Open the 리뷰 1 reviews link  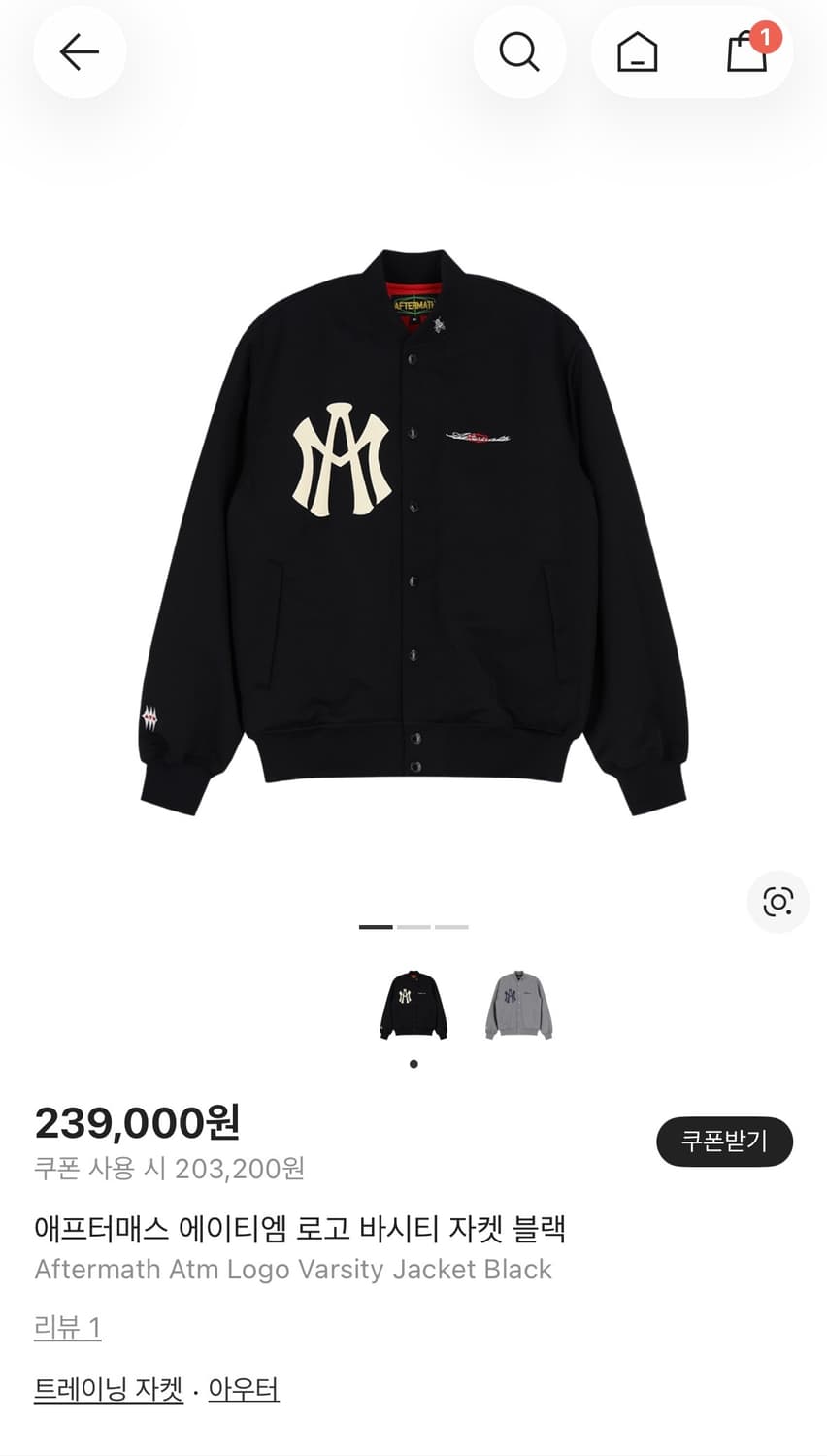coord(68,1327)
